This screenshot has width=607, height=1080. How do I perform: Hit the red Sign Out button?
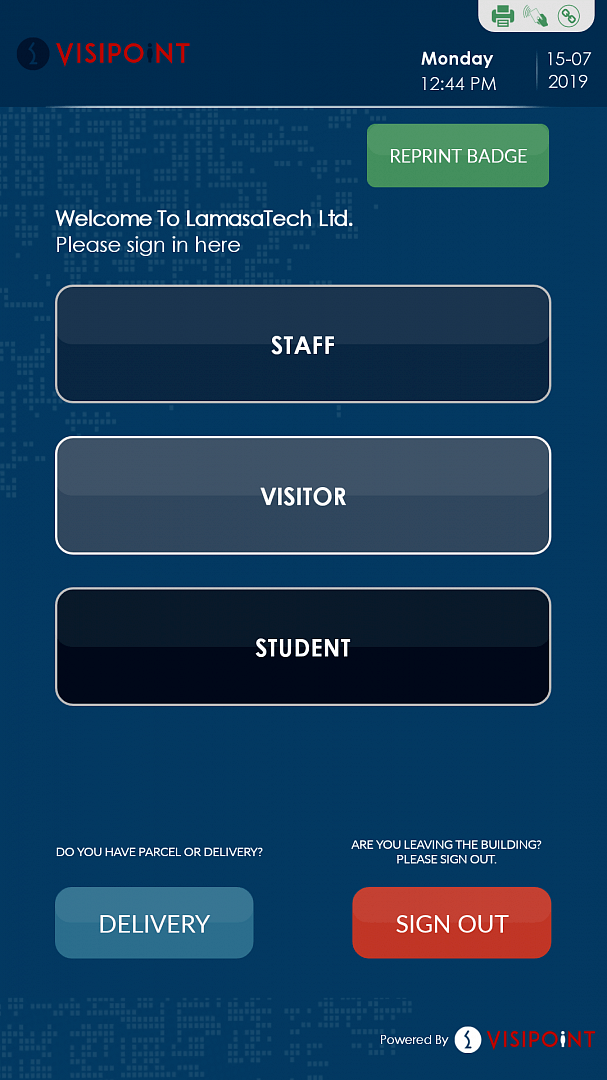452,923
